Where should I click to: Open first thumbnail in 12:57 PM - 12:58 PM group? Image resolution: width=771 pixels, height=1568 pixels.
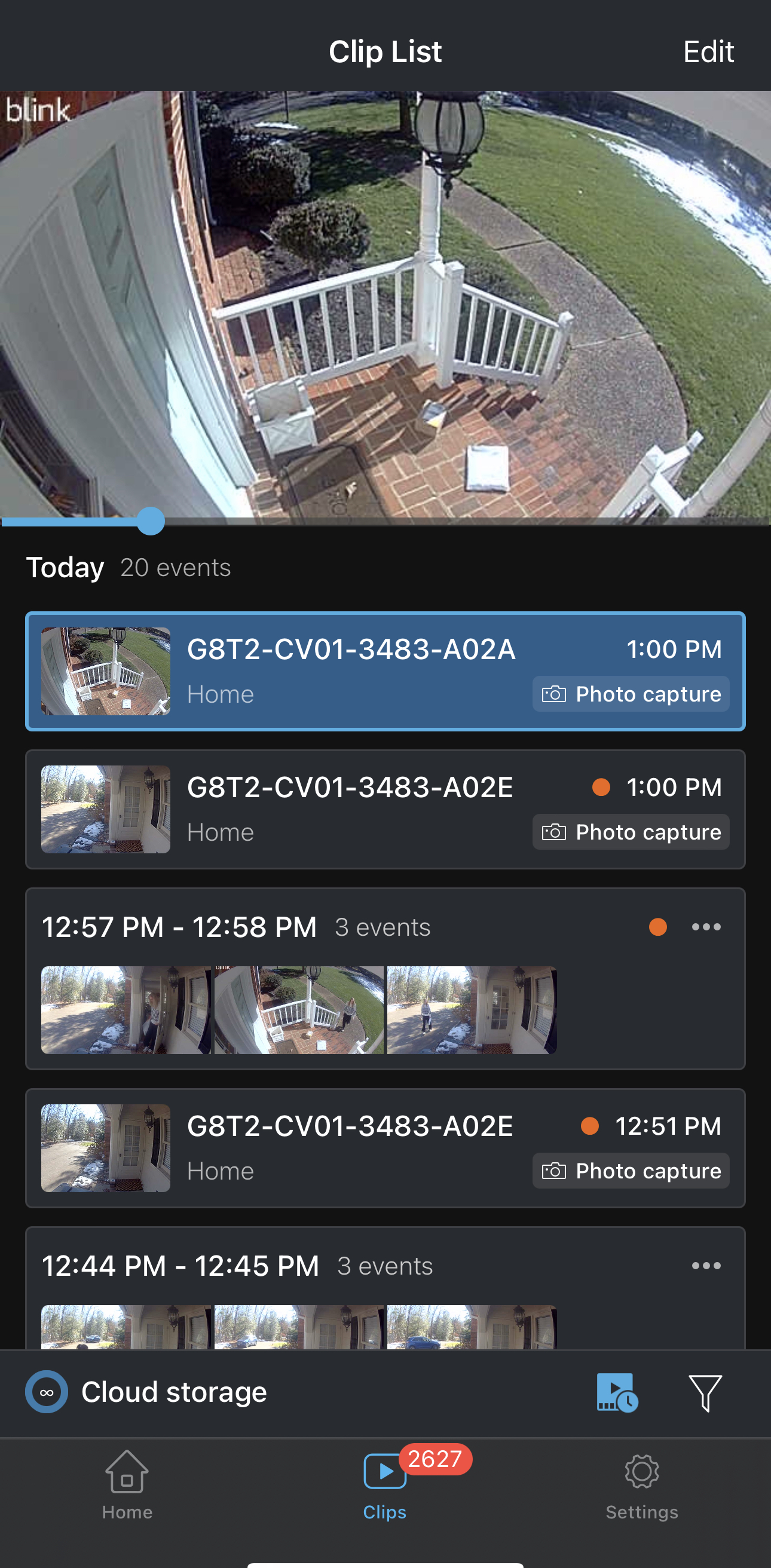point(126,1010)
